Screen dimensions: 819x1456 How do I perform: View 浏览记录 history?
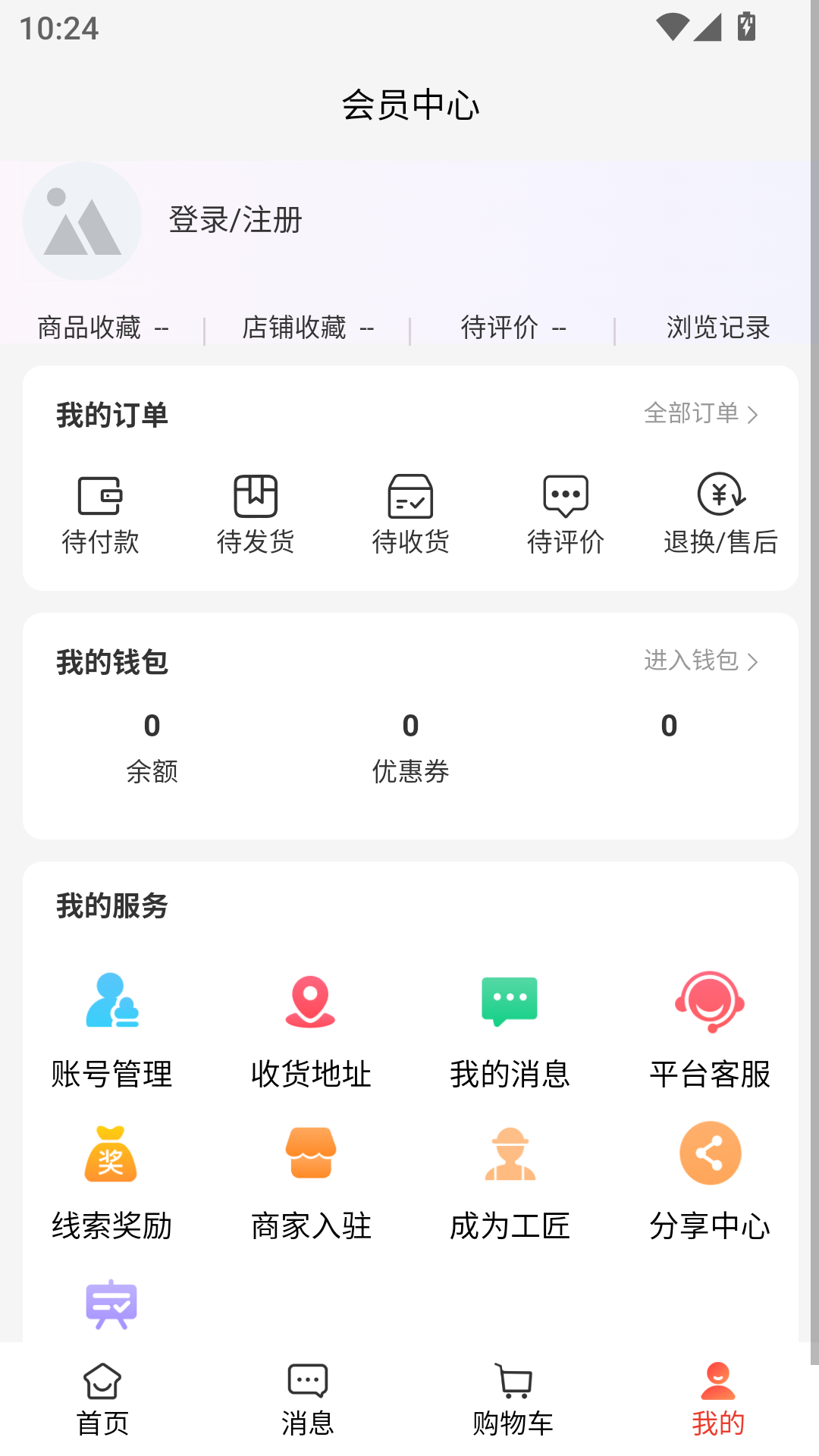[x=718, y=328]
